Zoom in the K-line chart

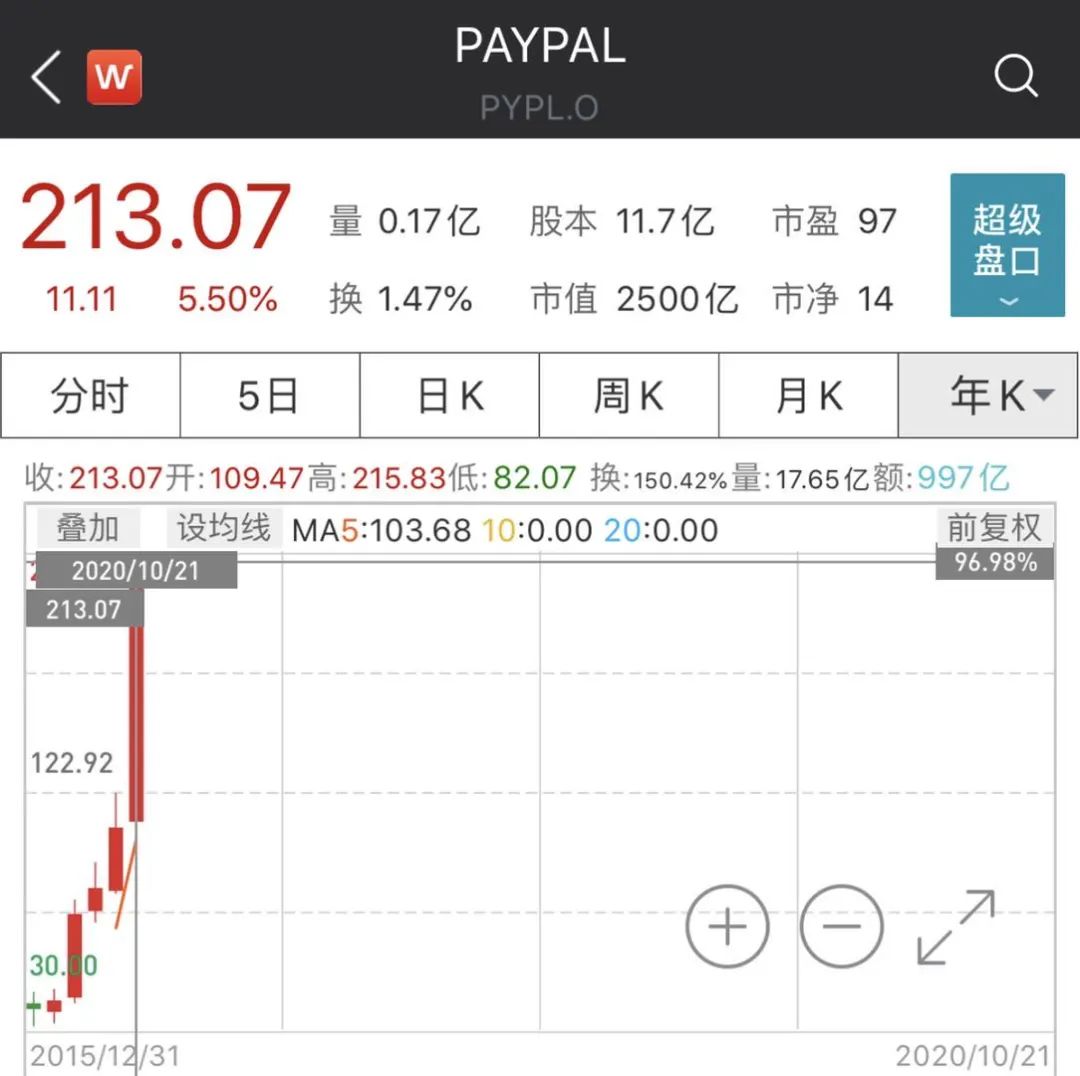click(x=727, y=926)
